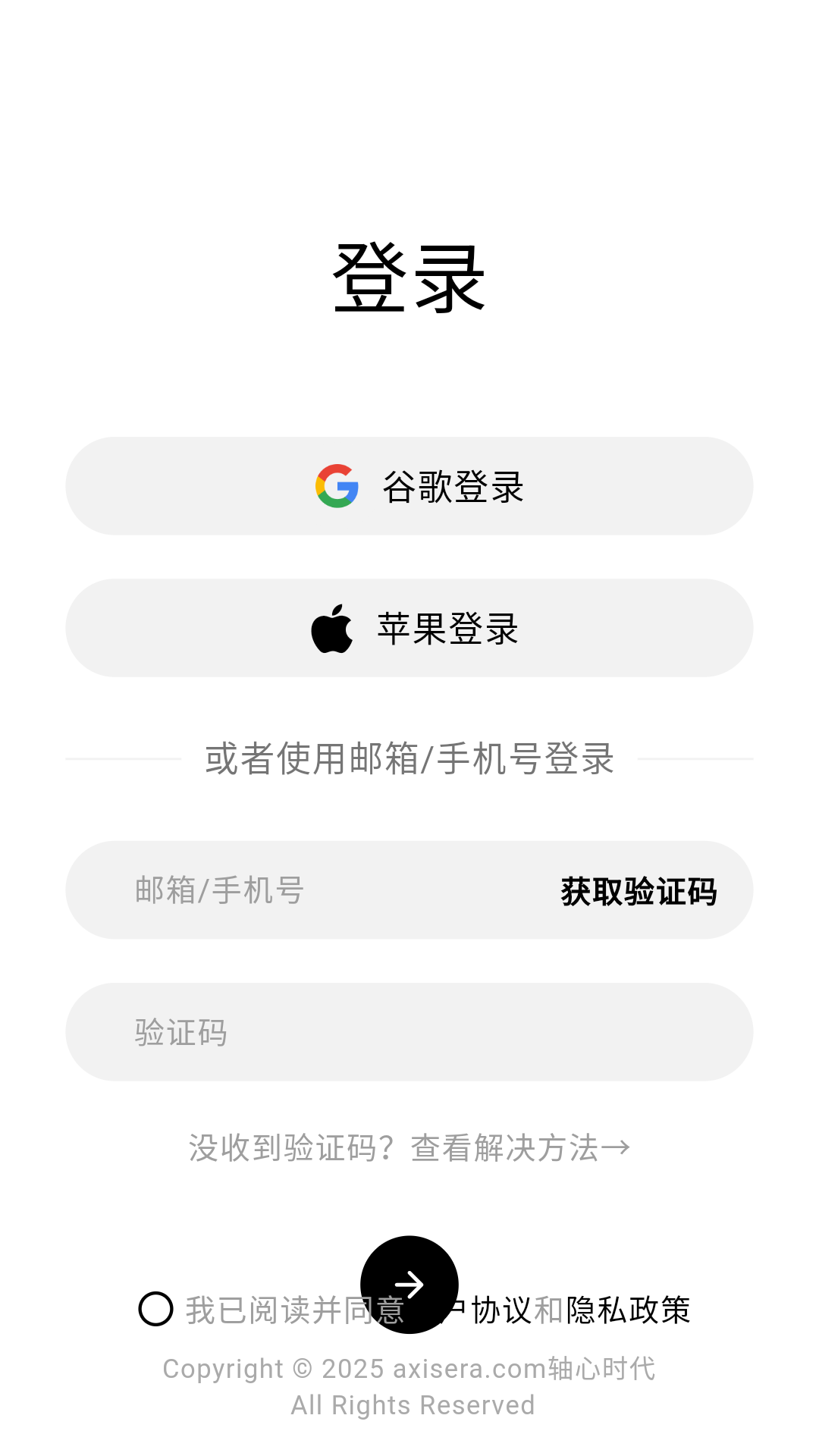Click the 轴心时代 brand text
The image size is (819, 1456).
[x=603, y=1369]
